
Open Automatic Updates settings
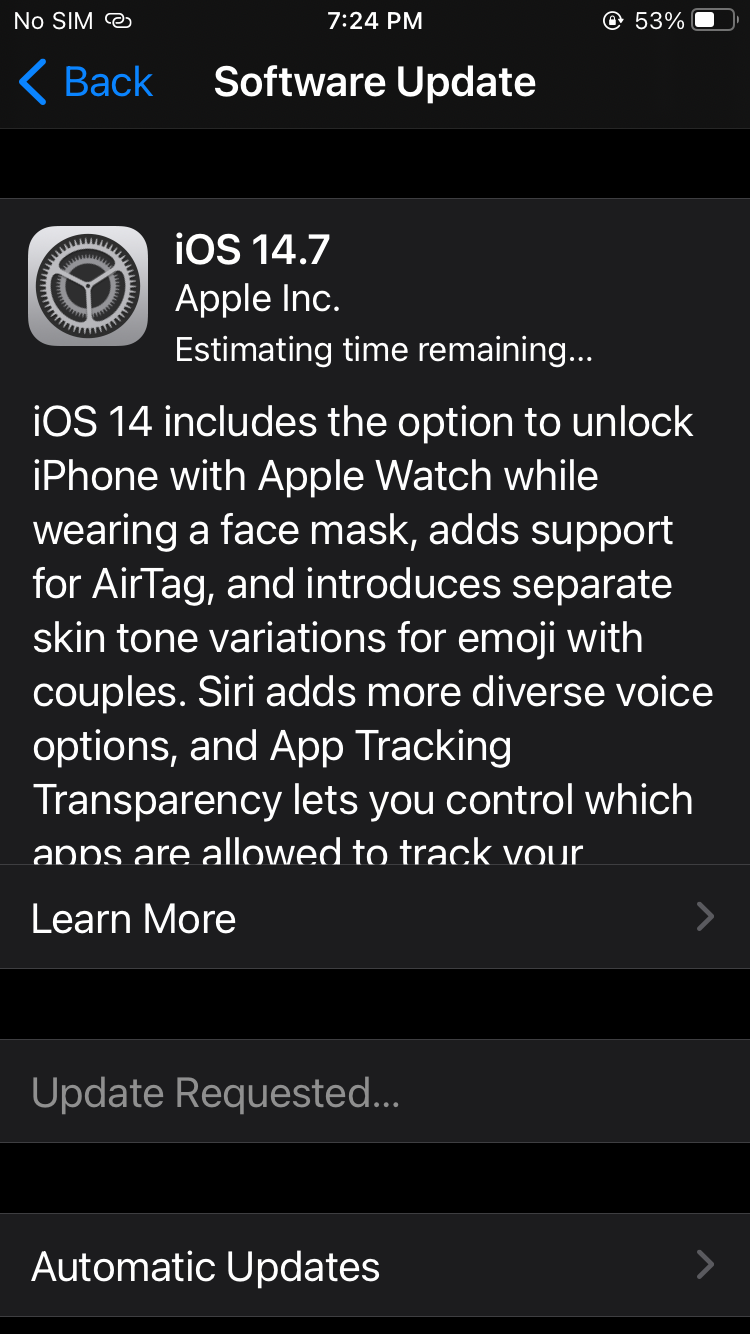click(375, 1266)
